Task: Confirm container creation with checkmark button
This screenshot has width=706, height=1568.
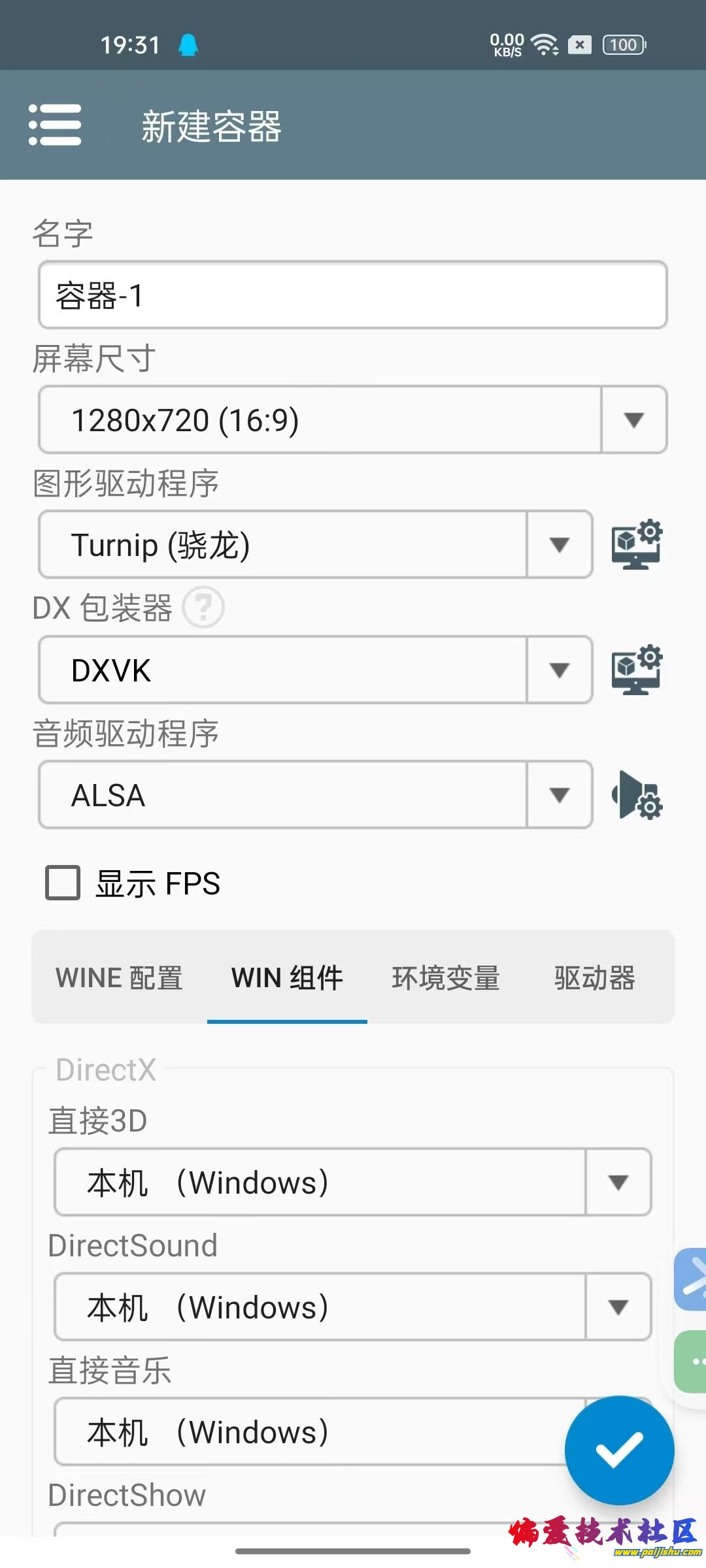Action: (619, 1450)
